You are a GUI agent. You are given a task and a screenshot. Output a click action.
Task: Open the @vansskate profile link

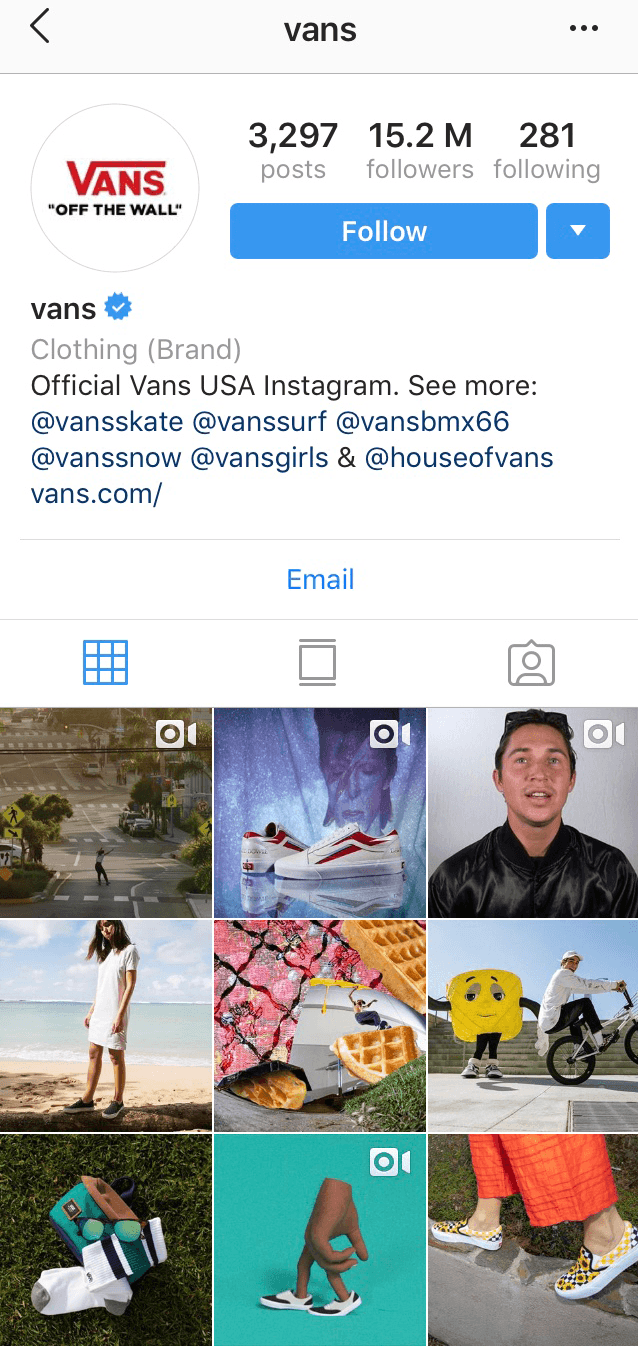(107, 422)
